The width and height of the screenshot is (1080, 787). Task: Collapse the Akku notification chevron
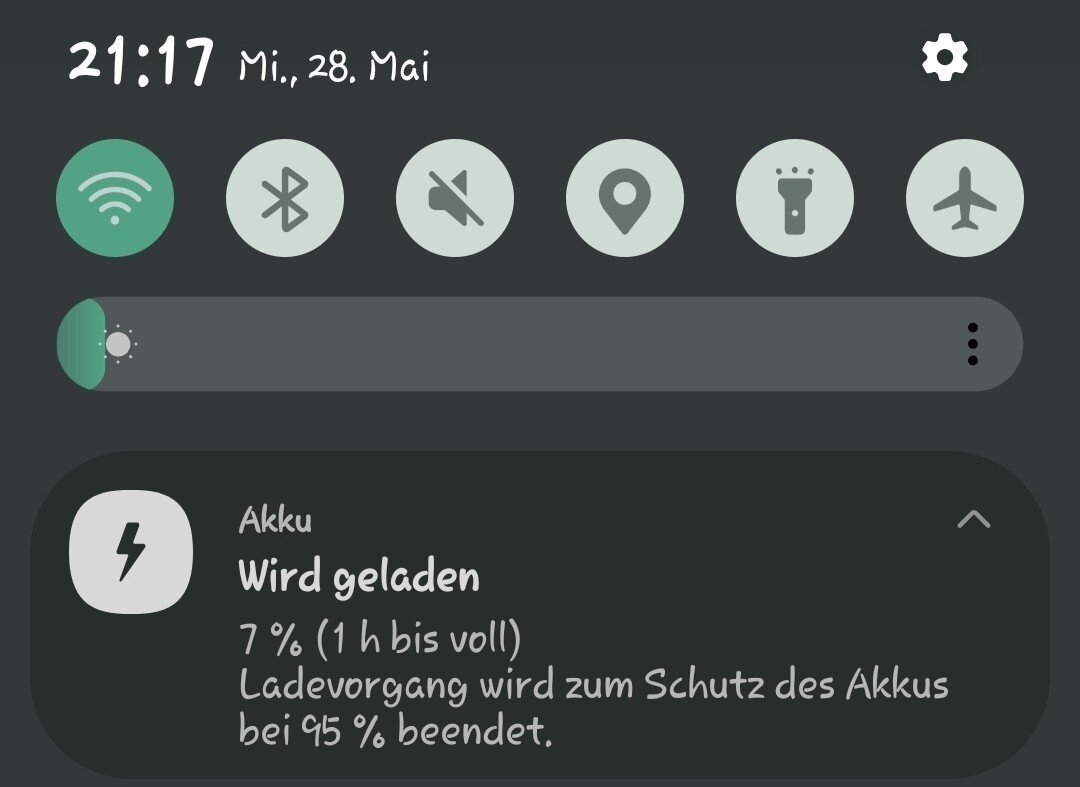[974, 519]
